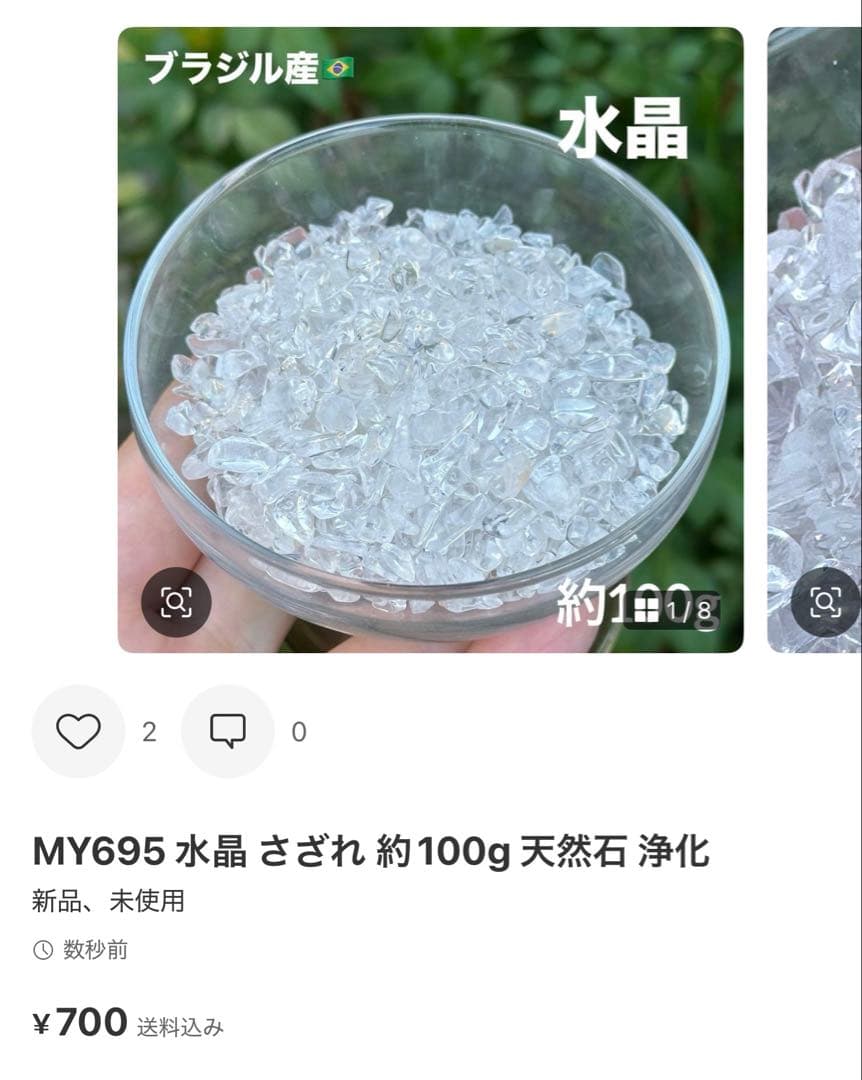Open the first product photo full screen

(430, 340)
